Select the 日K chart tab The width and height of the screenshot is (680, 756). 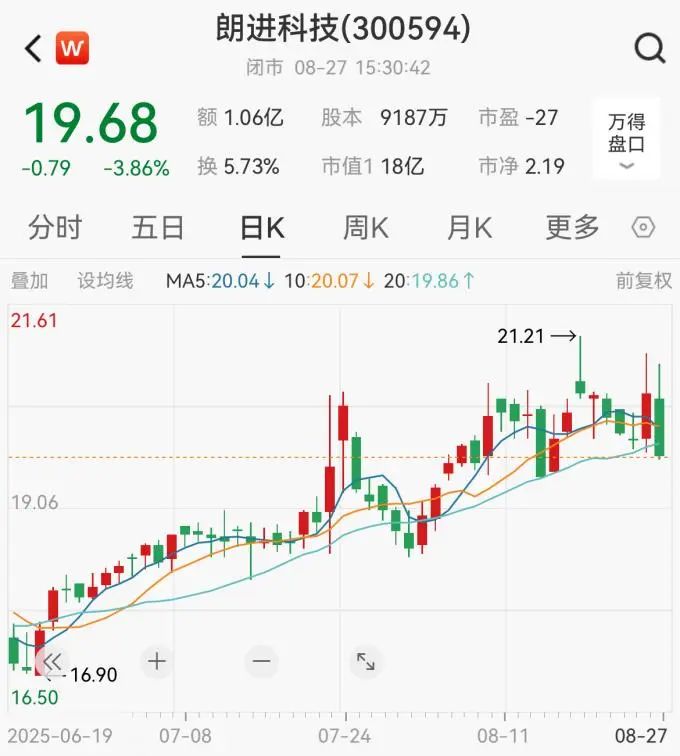click(x=262, y=228)
